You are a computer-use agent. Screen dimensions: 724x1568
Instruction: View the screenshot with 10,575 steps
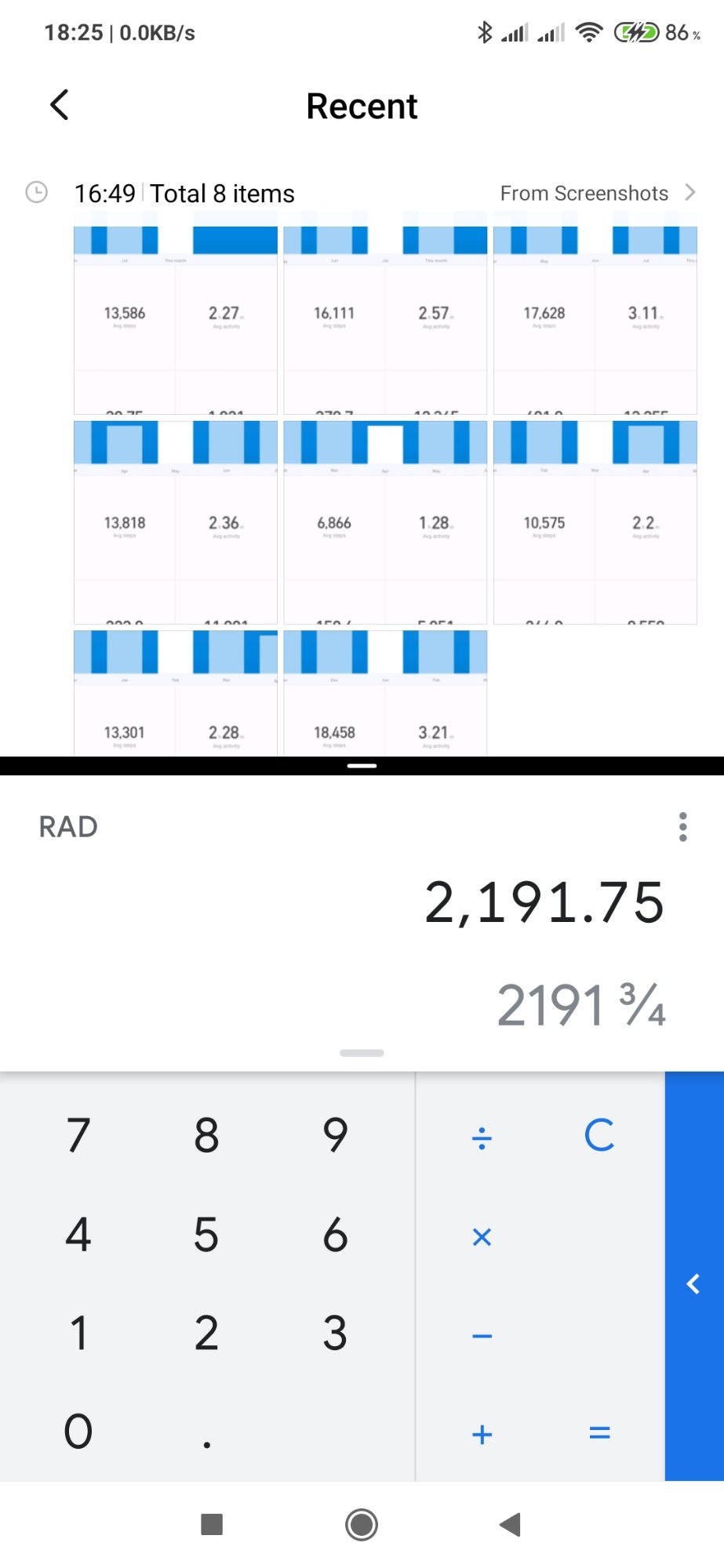click(x=595, y=522)
